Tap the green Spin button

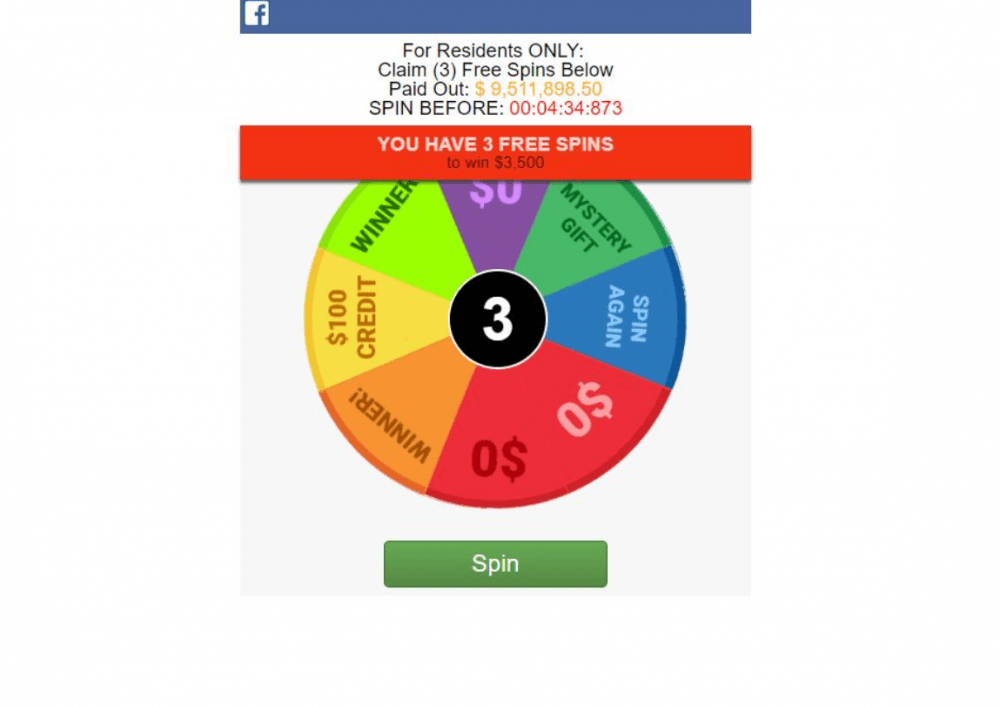coord(495,564)
